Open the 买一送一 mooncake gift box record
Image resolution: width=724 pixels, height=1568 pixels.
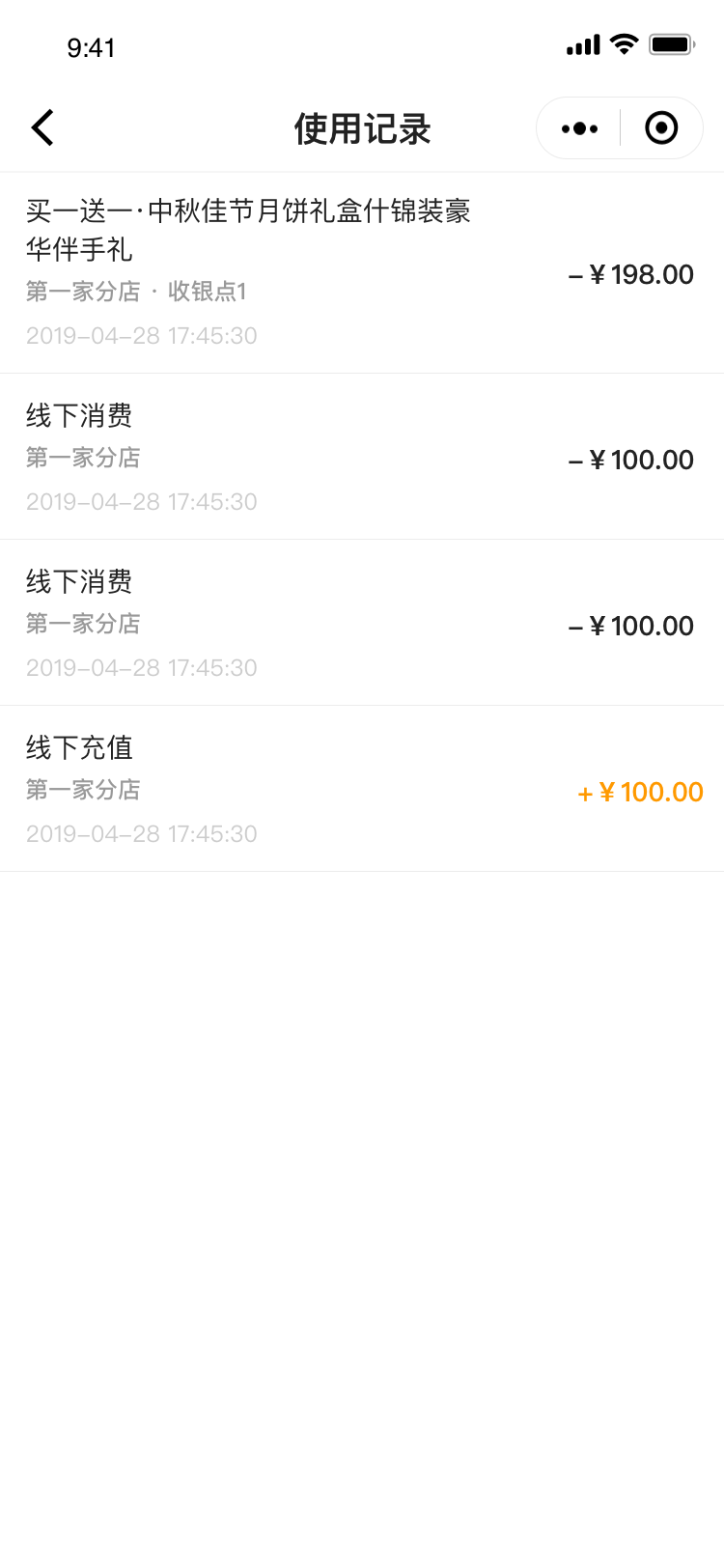(x=362, y=273)
